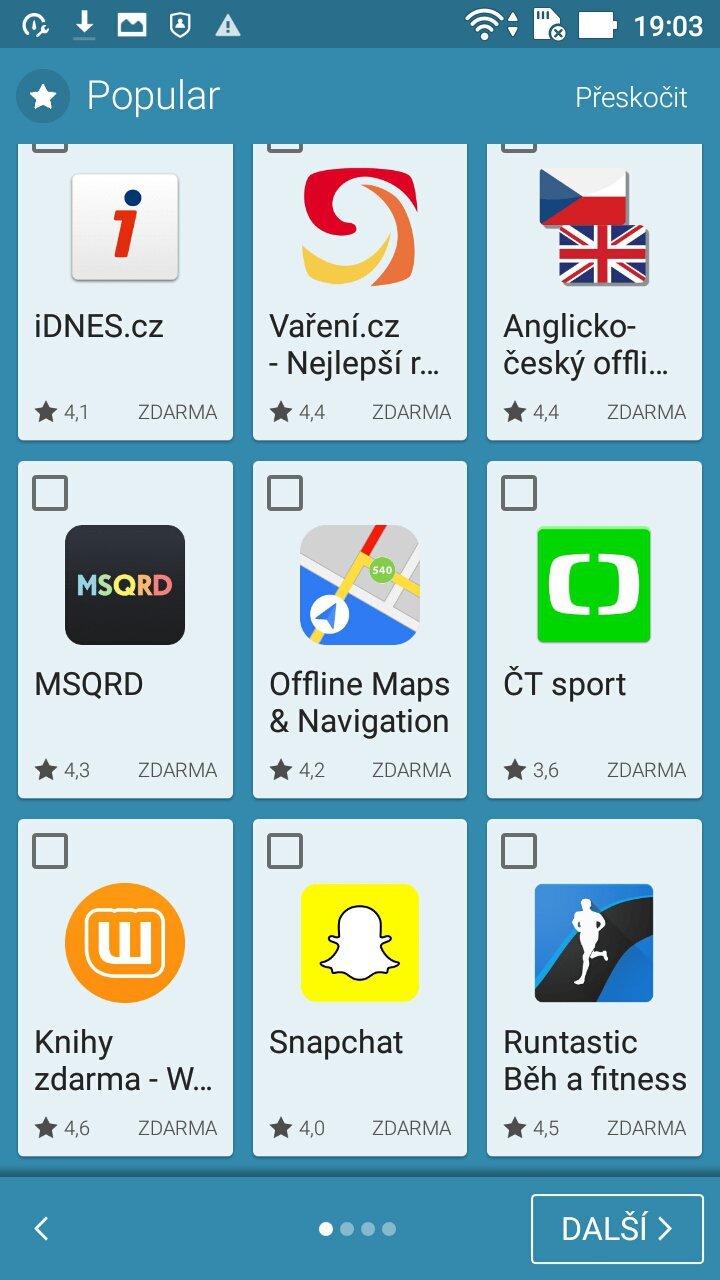Tap the Snapchat ghost icon
Viewport: 720px width, 1280px height.
pyautogui.click(x=358, y=941)
